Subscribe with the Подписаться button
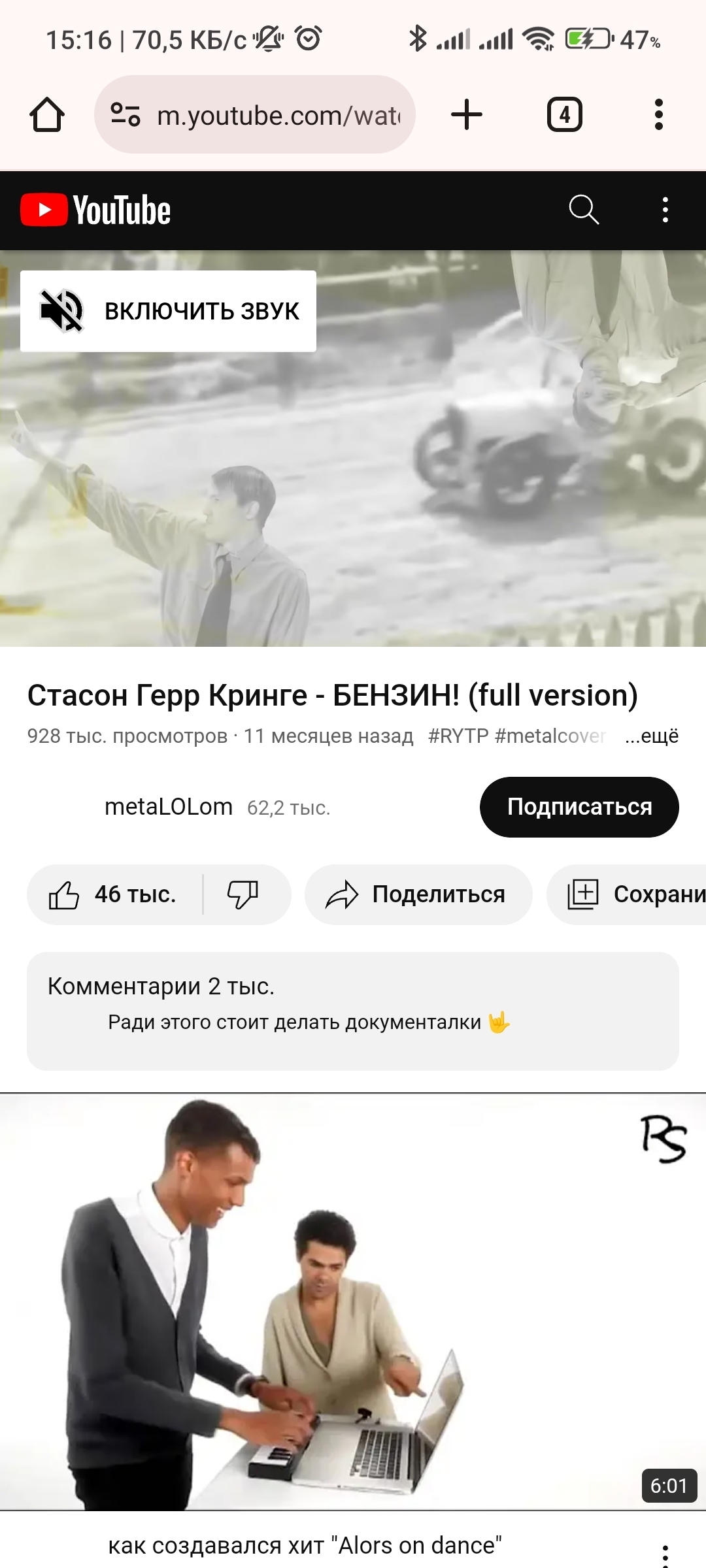This screenshot has width=706, height=1568. pos(579,807)
